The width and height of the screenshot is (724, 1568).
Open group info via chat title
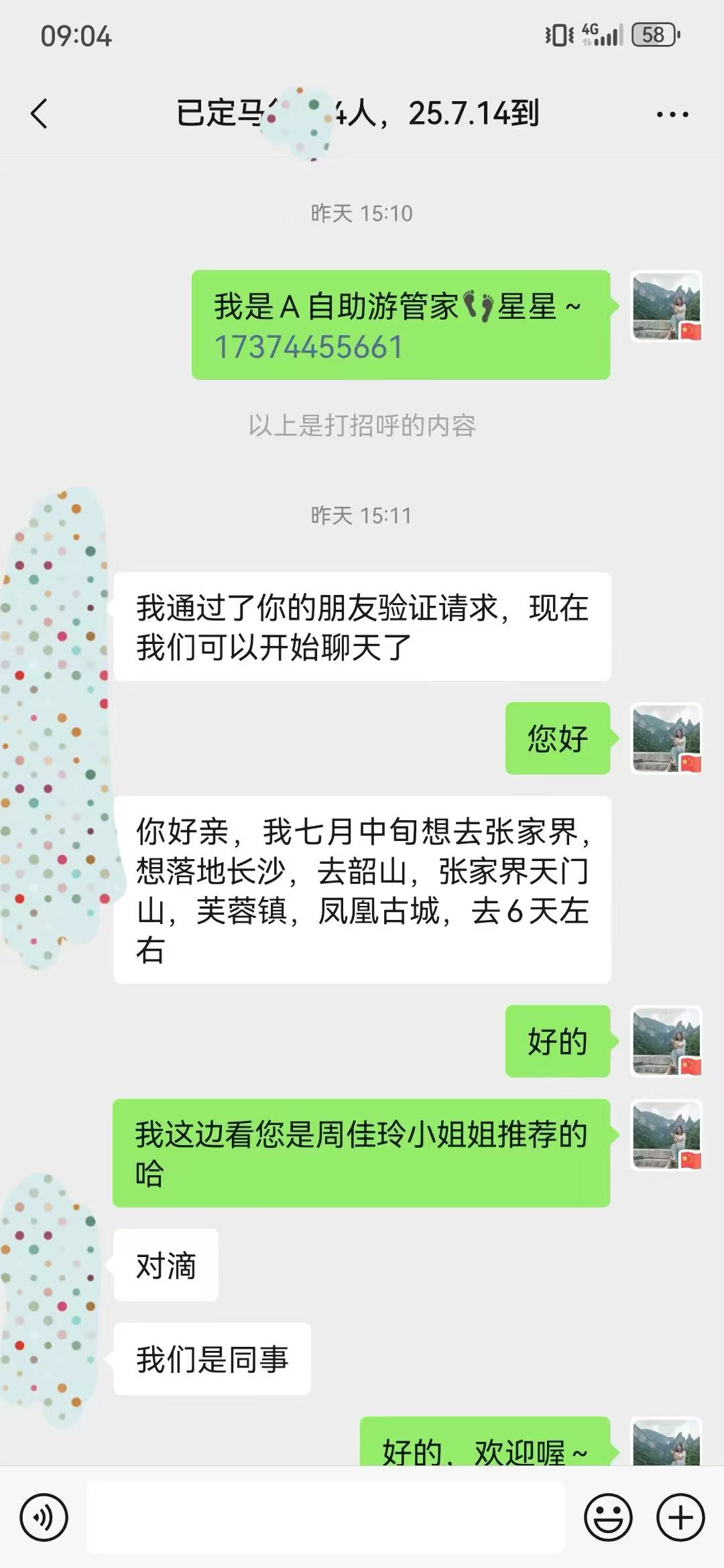coord(362,114)
